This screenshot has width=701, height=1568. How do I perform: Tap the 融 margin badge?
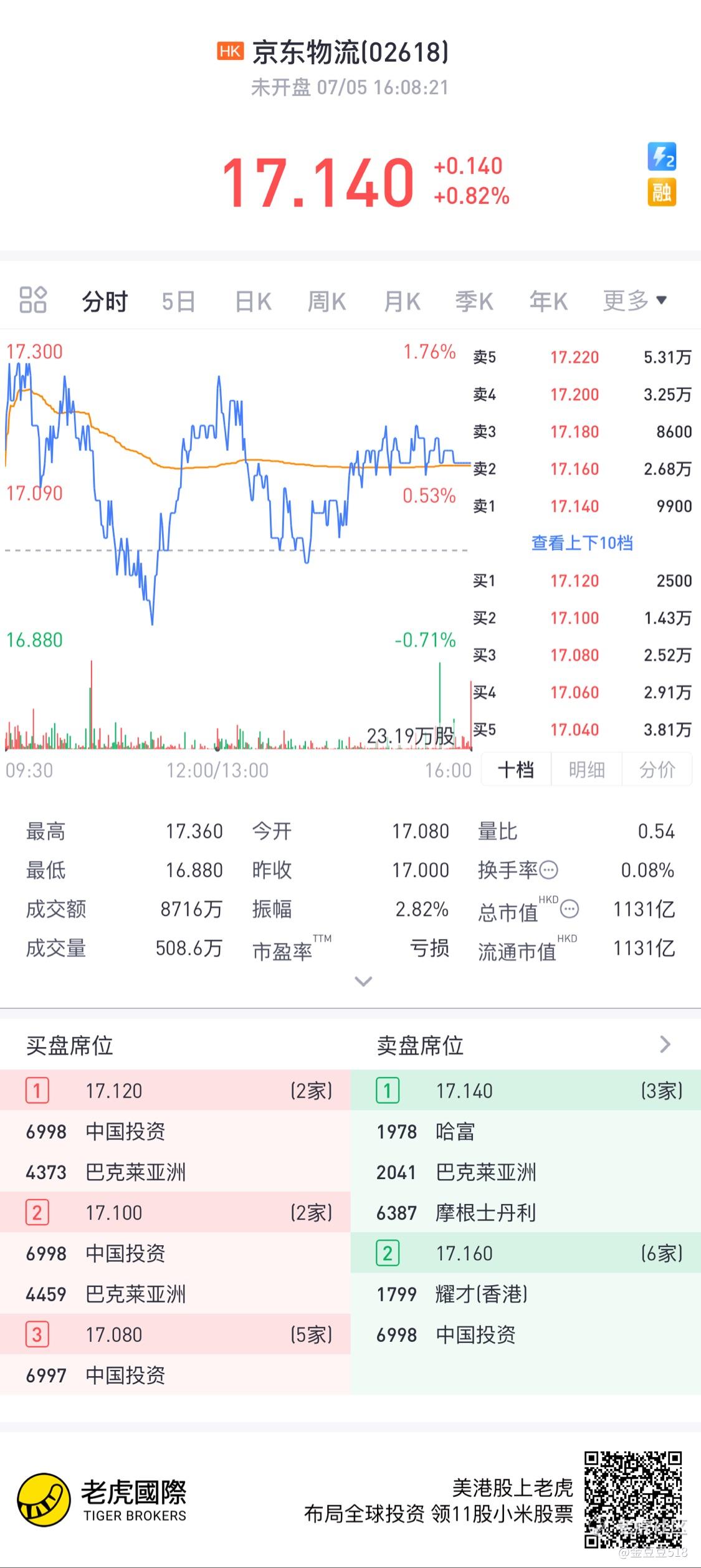[662, 192]
